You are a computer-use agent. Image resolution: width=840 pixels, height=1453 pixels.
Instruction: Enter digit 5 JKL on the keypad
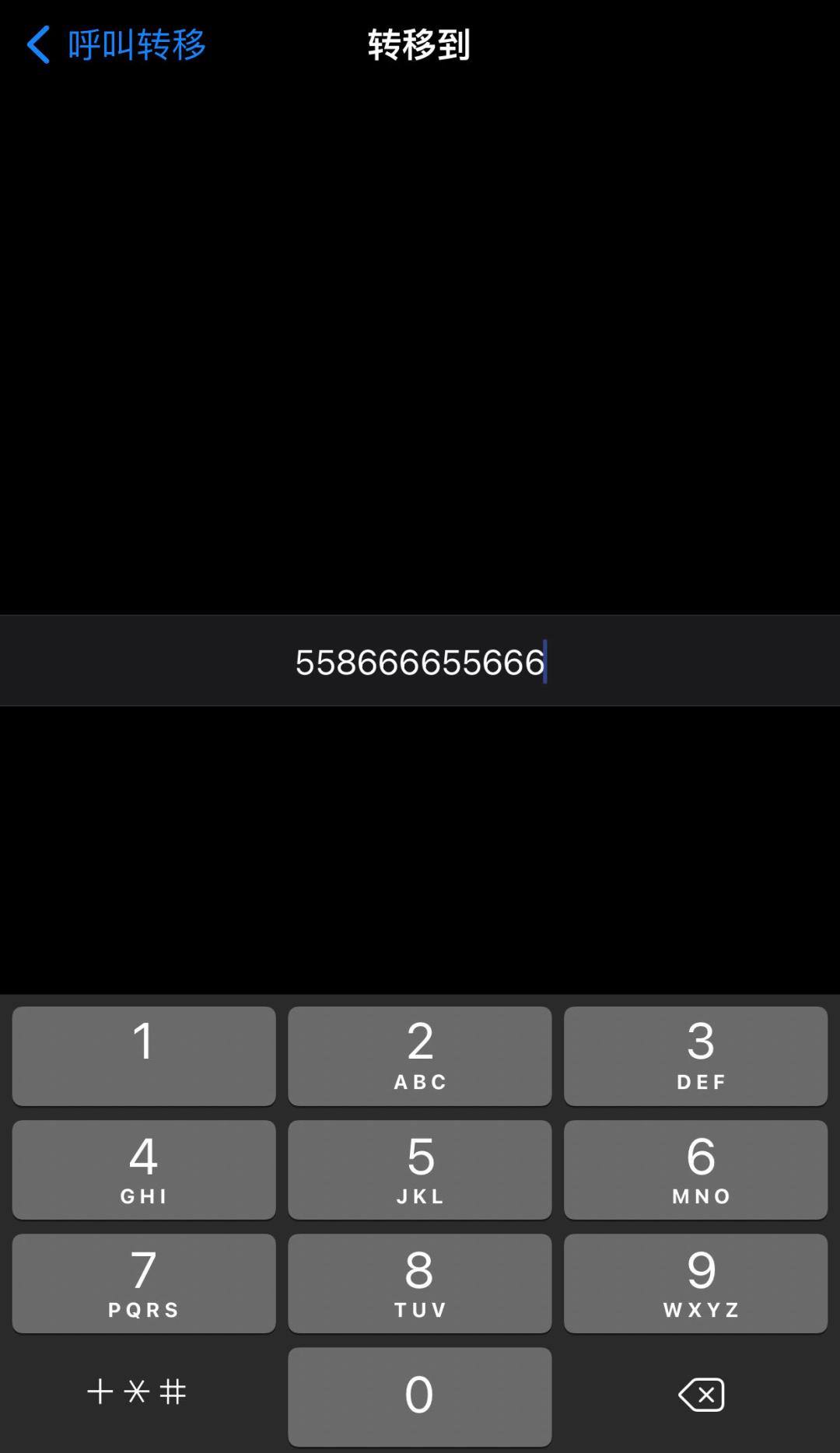pos(420,1169)
